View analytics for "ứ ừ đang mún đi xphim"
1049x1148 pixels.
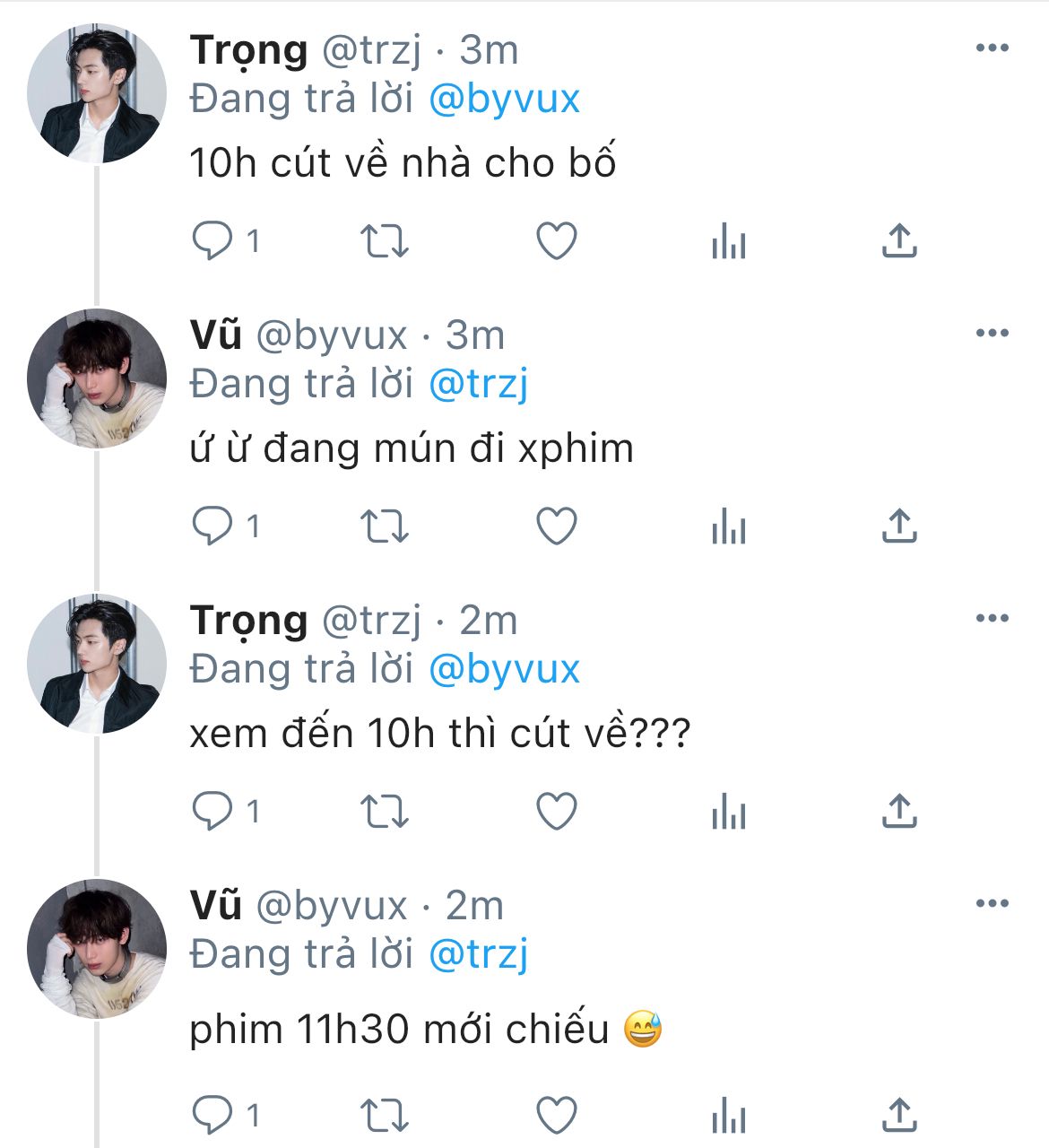point(728,526)
